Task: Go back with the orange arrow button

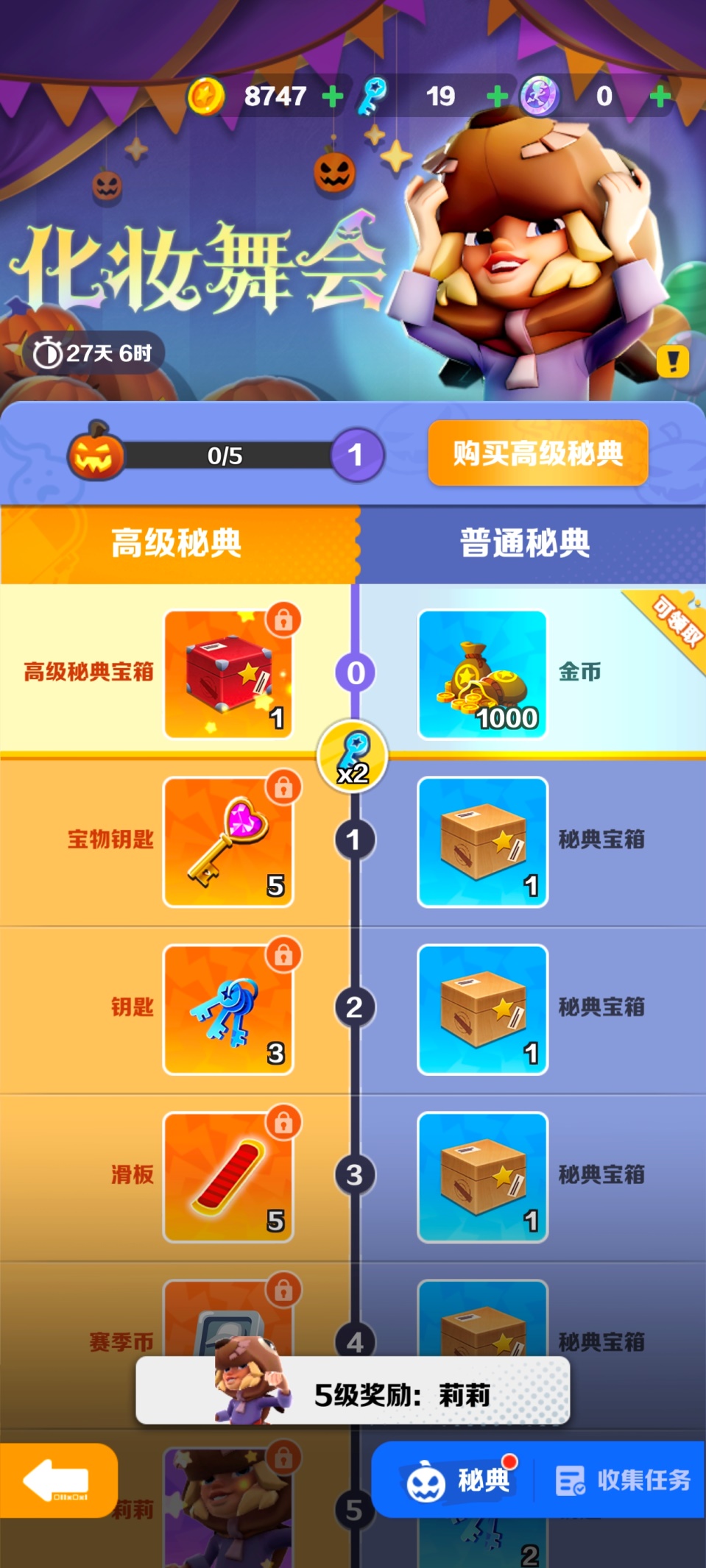Action: (x=57, y=1480)
